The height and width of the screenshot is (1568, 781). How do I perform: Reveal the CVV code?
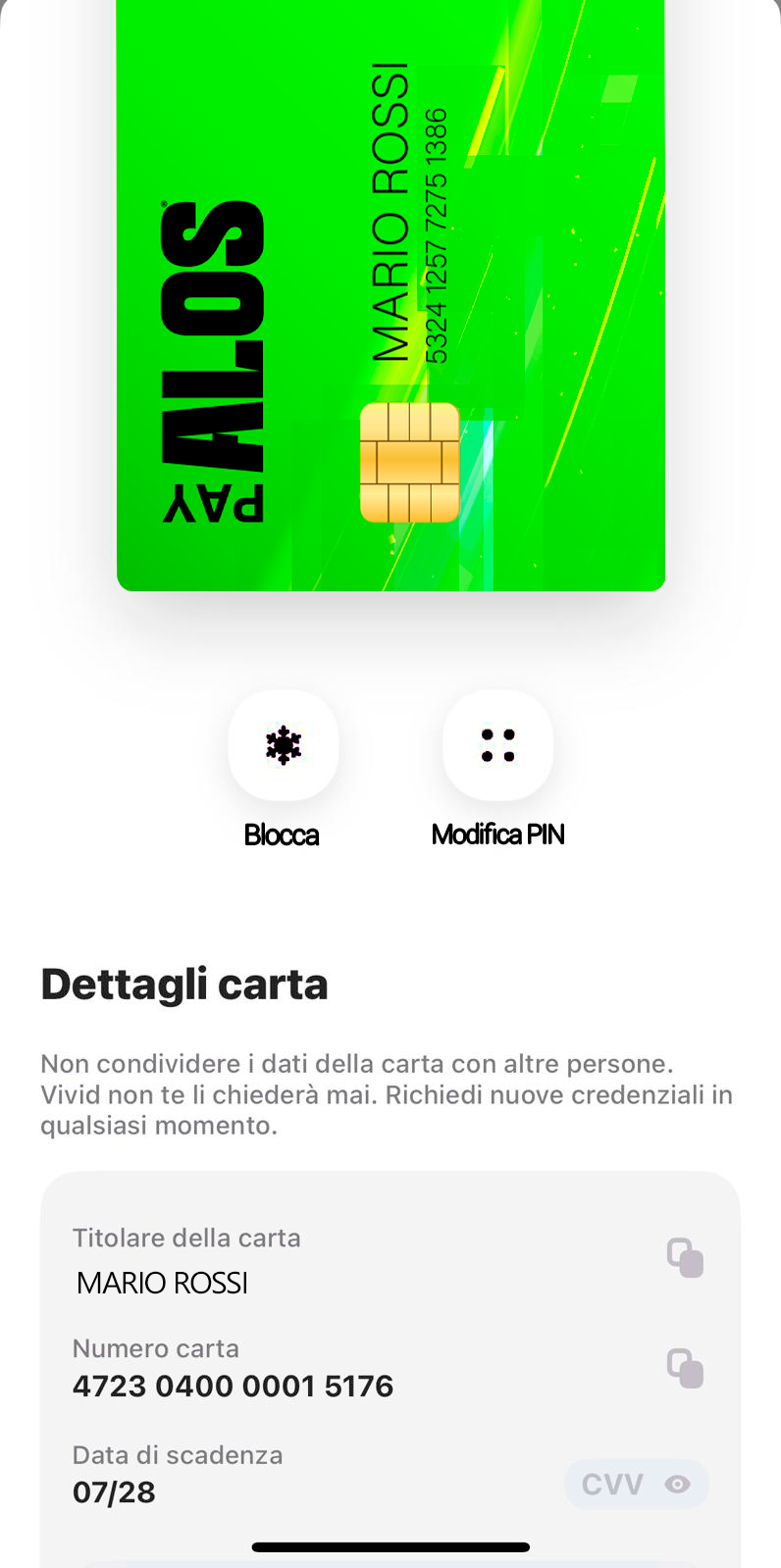[636, 1484]
